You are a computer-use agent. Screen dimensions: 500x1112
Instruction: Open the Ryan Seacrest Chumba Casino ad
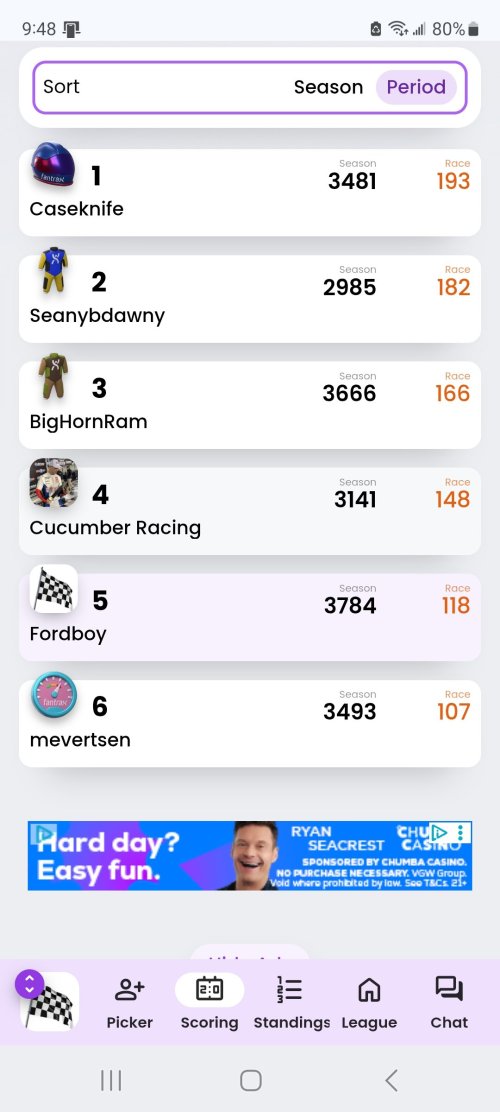pyautogui.click(x=250, y=856)
